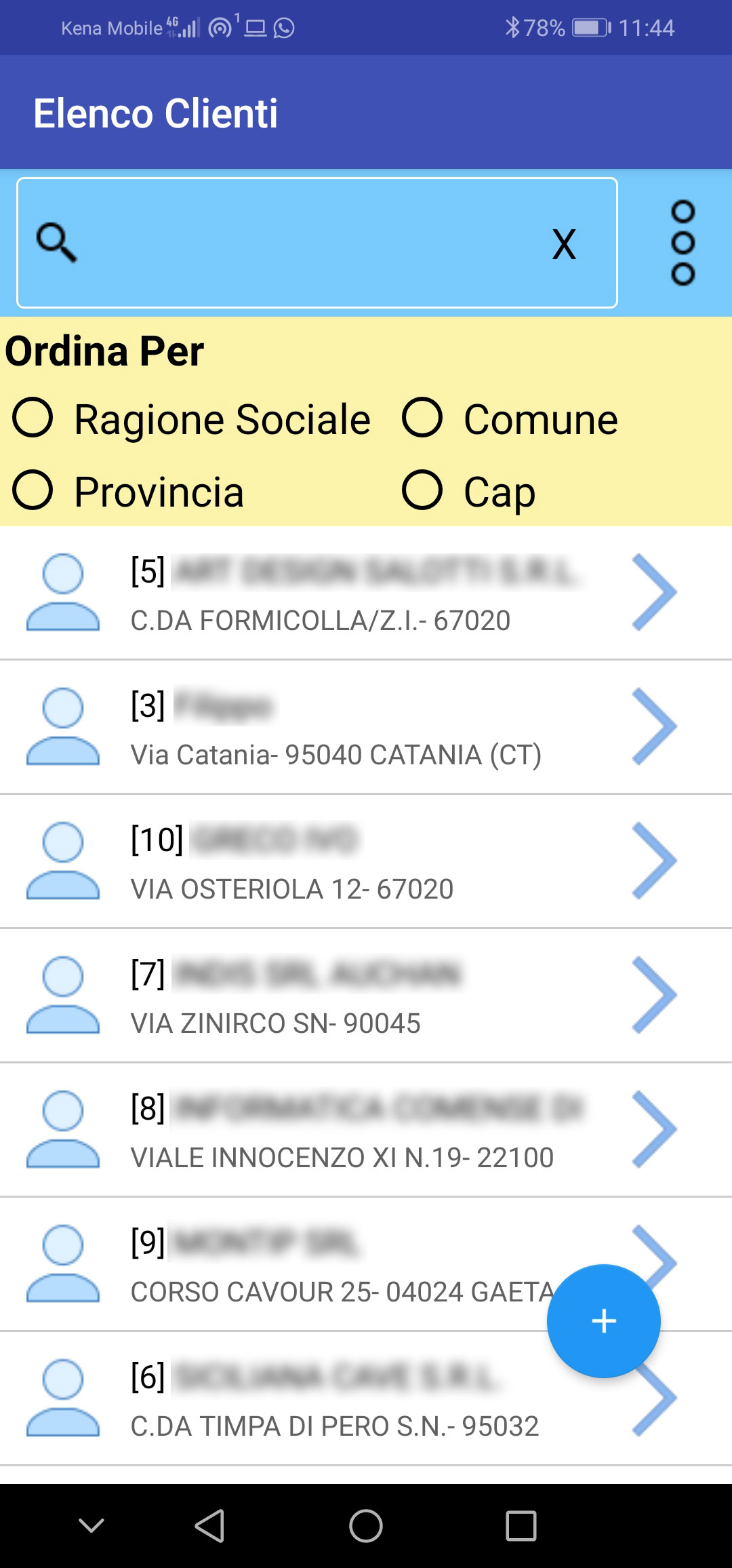Show client [8] at VIALE INNOCENZO XI
732x1568 pixels.
point(366,1130)
